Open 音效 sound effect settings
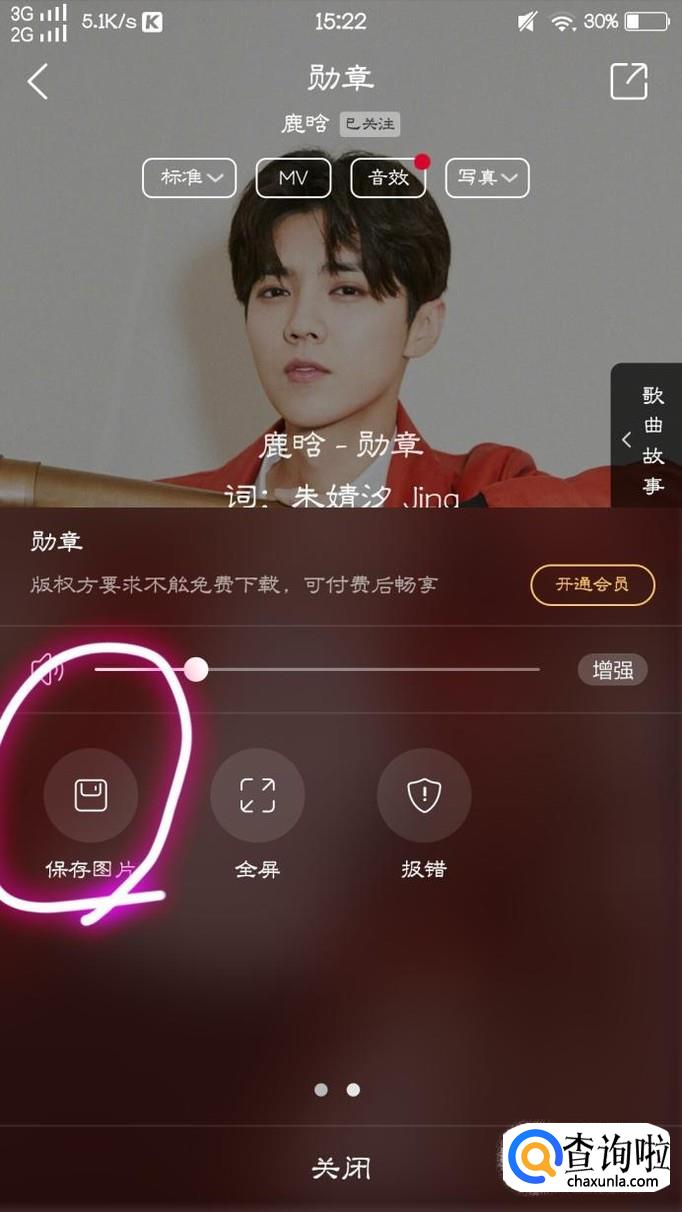 click(389, 178)
